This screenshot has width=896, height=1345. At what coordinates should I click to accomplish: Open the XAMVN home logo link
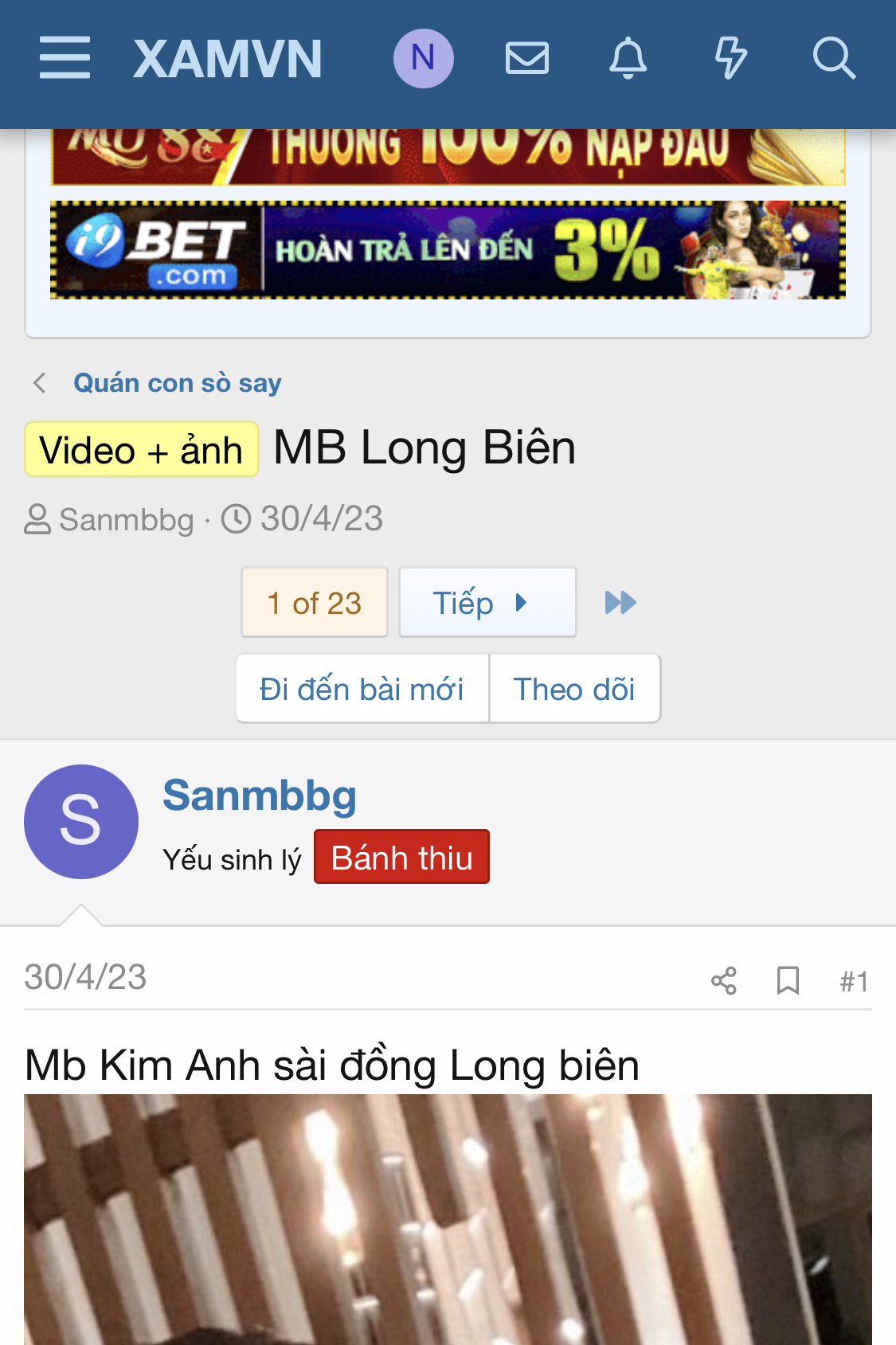click(227, 59)
